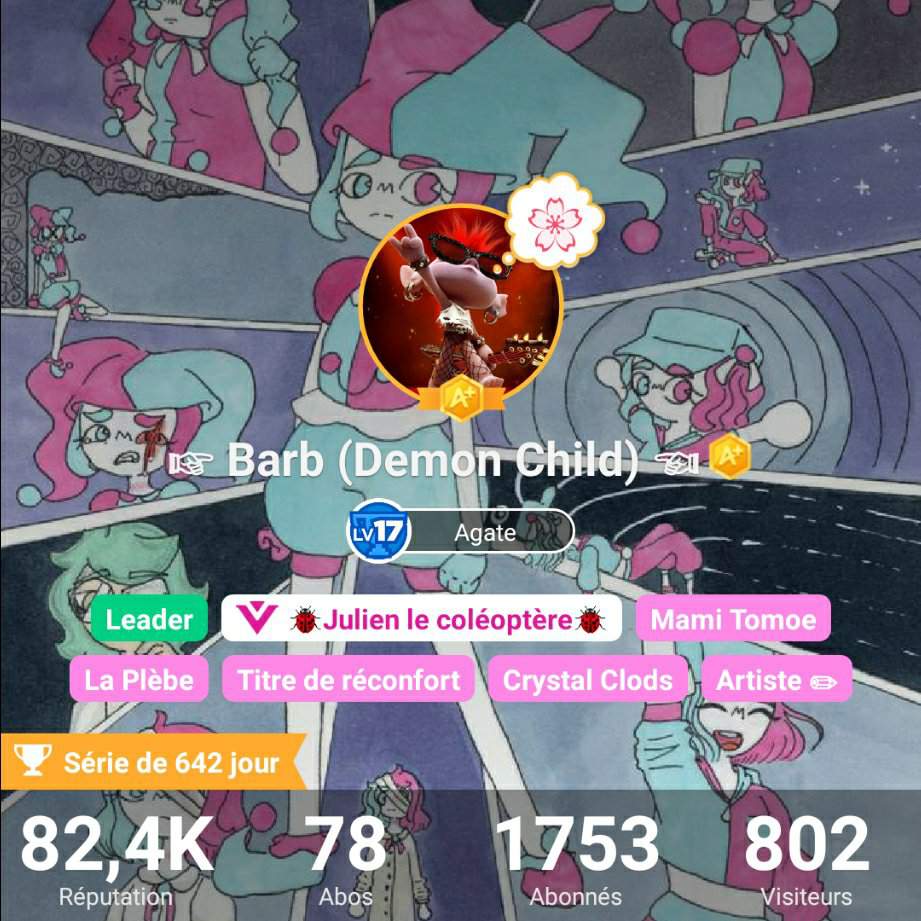Tap the Artiste title chip
Image resolution: width=921 pixels, height=921 pixels.
(777, 681)
